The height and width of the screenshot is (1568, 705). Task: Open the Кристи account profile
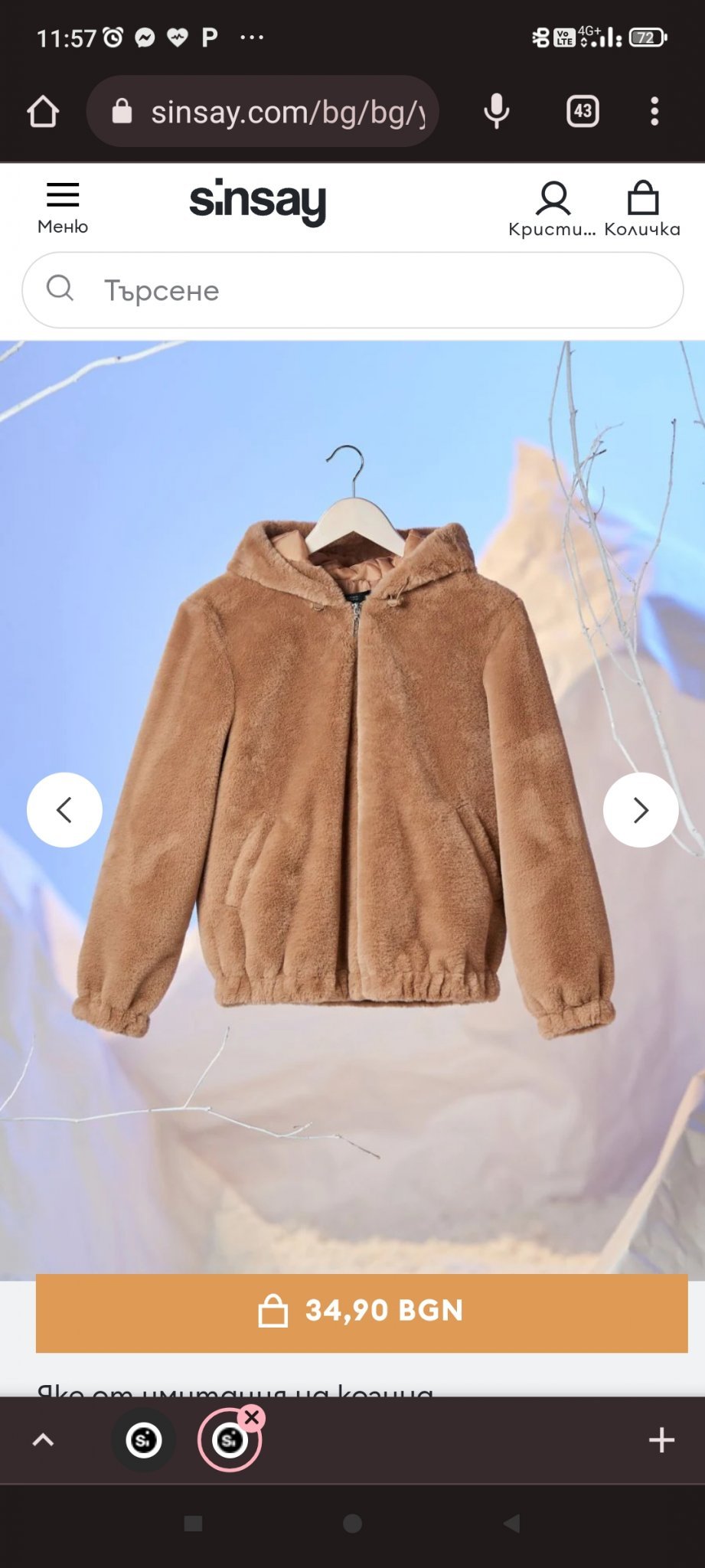552,209
